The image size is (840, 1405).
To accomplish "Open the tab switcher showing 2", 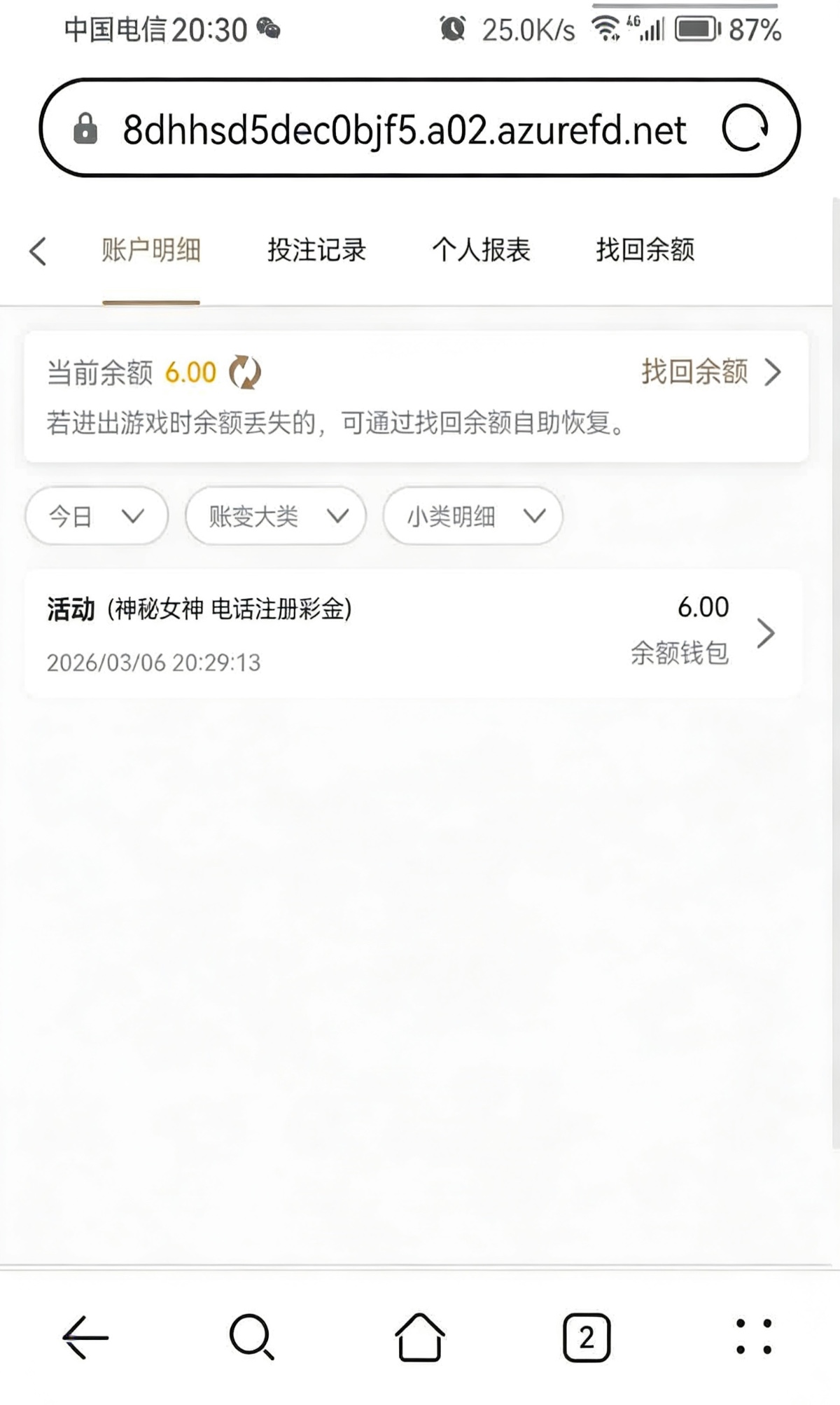I will tap(587, 1337).
